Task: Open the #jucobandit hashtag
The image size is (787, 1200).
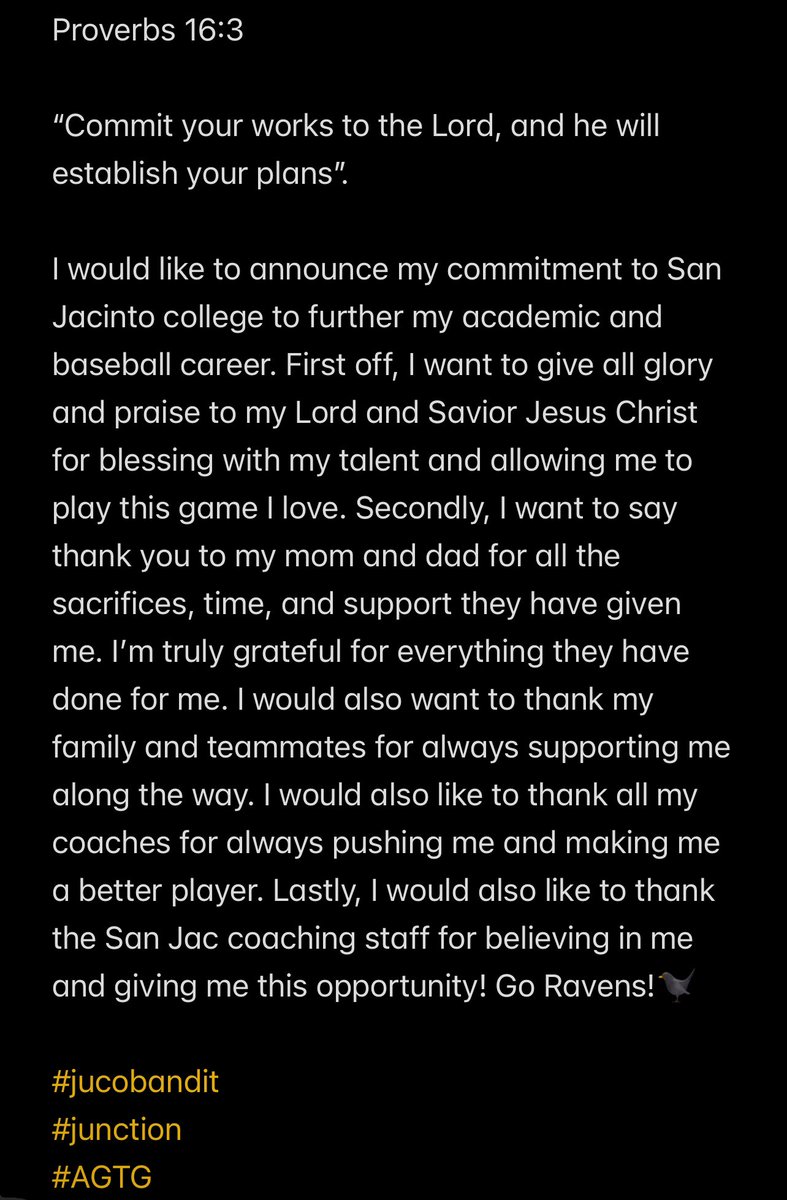Action: (x=133, y=1083)
